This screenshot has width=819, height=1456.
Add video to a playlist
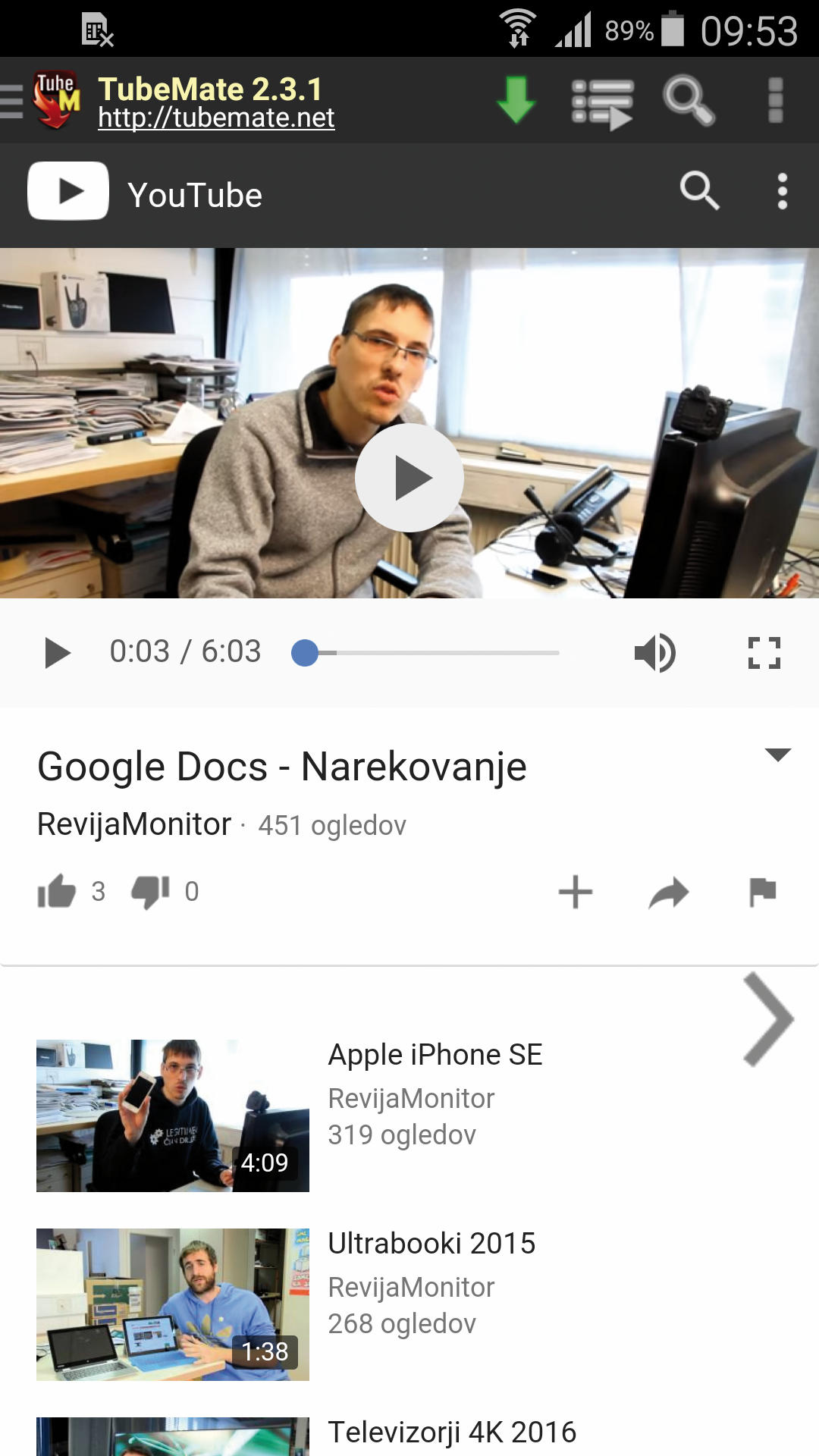(576, 892)
